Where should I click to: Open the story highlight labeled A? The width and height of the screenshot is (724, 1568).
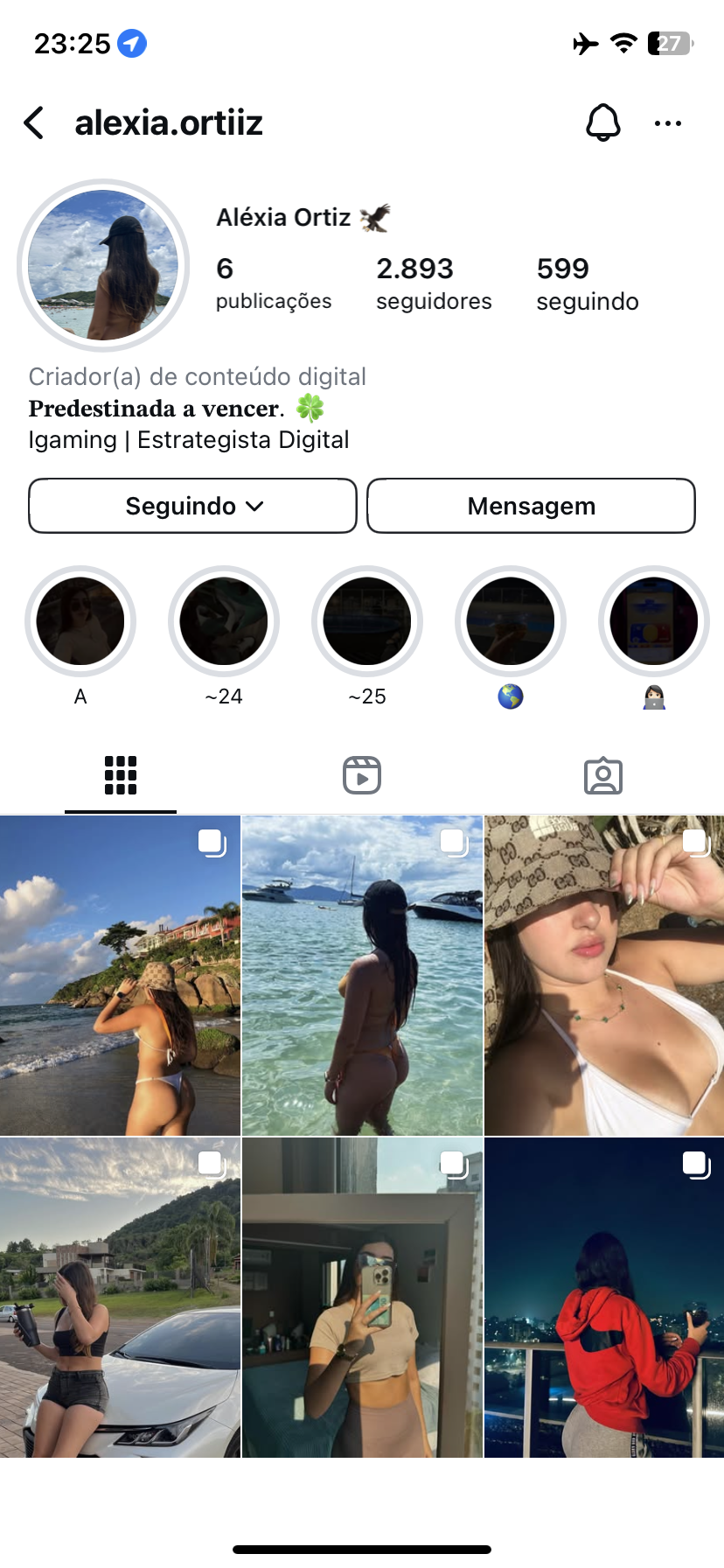[80, 621]
